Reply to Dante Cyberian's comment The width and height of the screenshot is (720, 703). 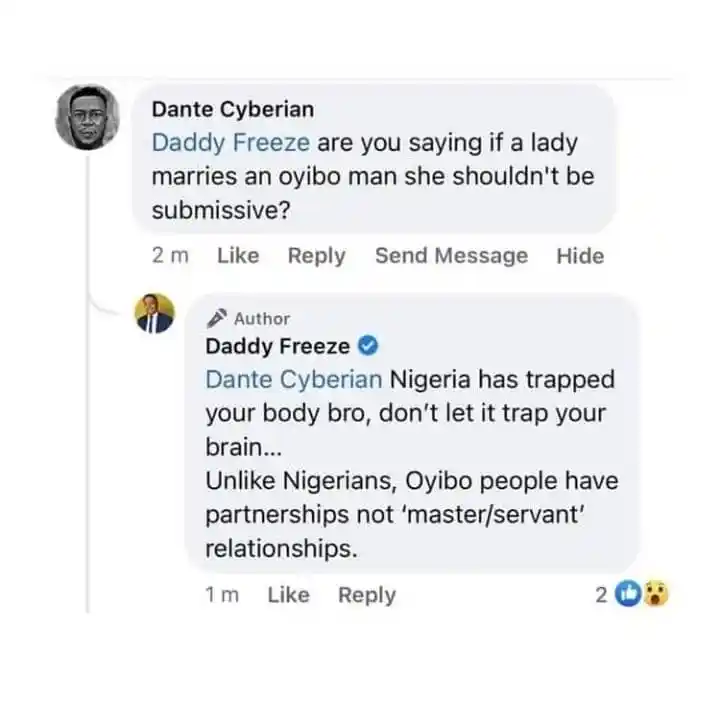coord(316,255)
